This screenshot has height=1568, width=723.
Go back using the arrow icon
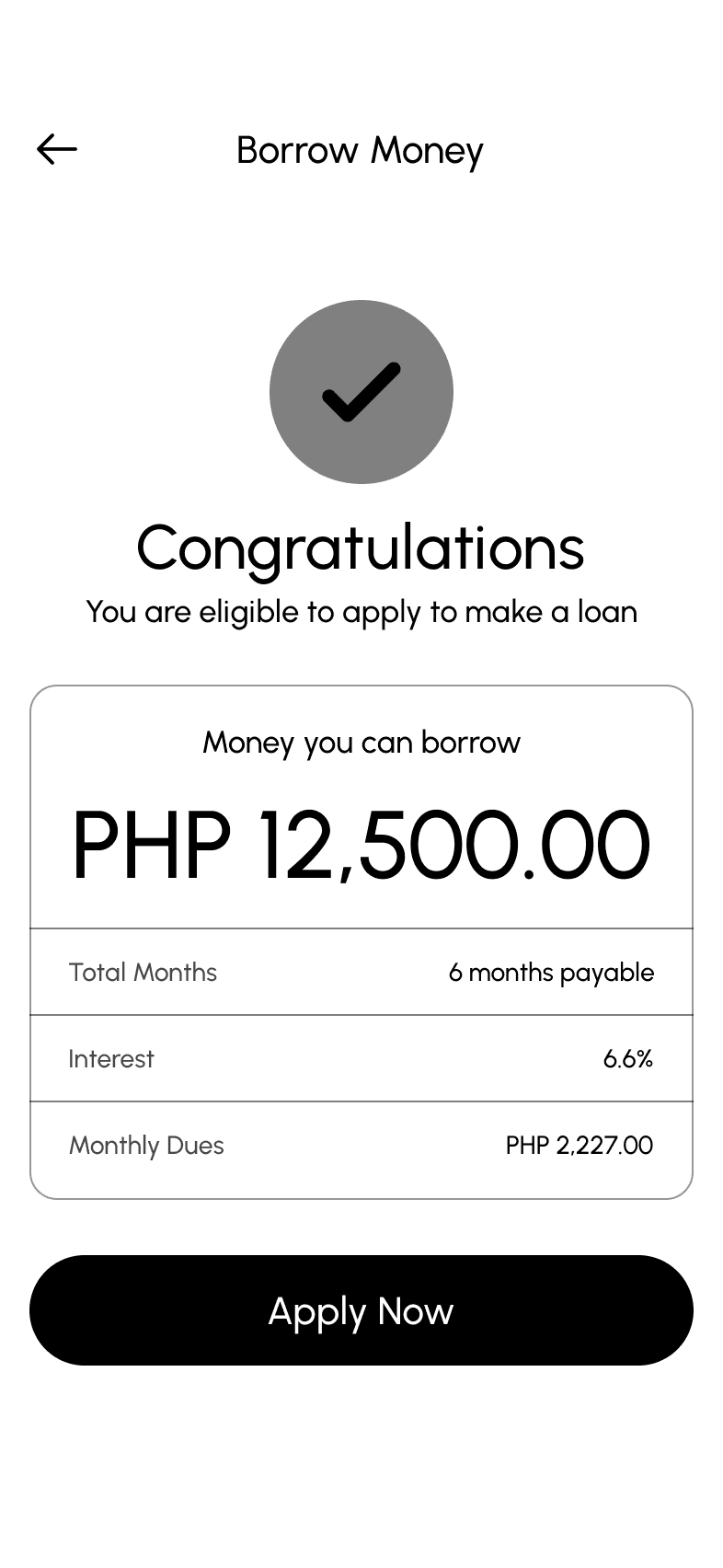click(57, 149)
